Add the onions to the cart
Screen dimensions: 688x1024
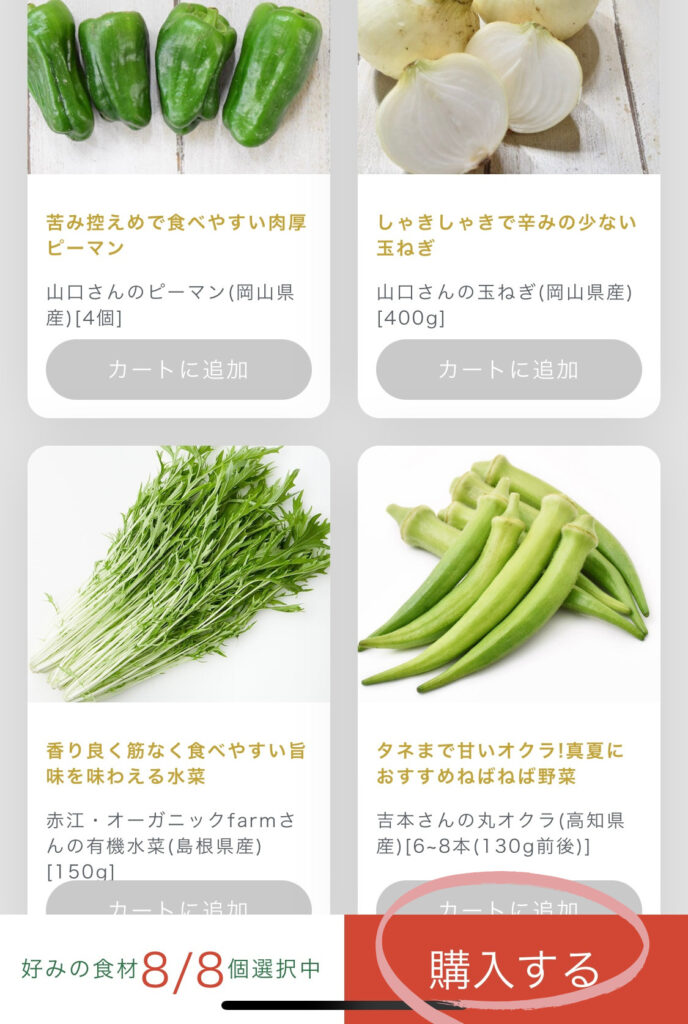pos(508,369)
